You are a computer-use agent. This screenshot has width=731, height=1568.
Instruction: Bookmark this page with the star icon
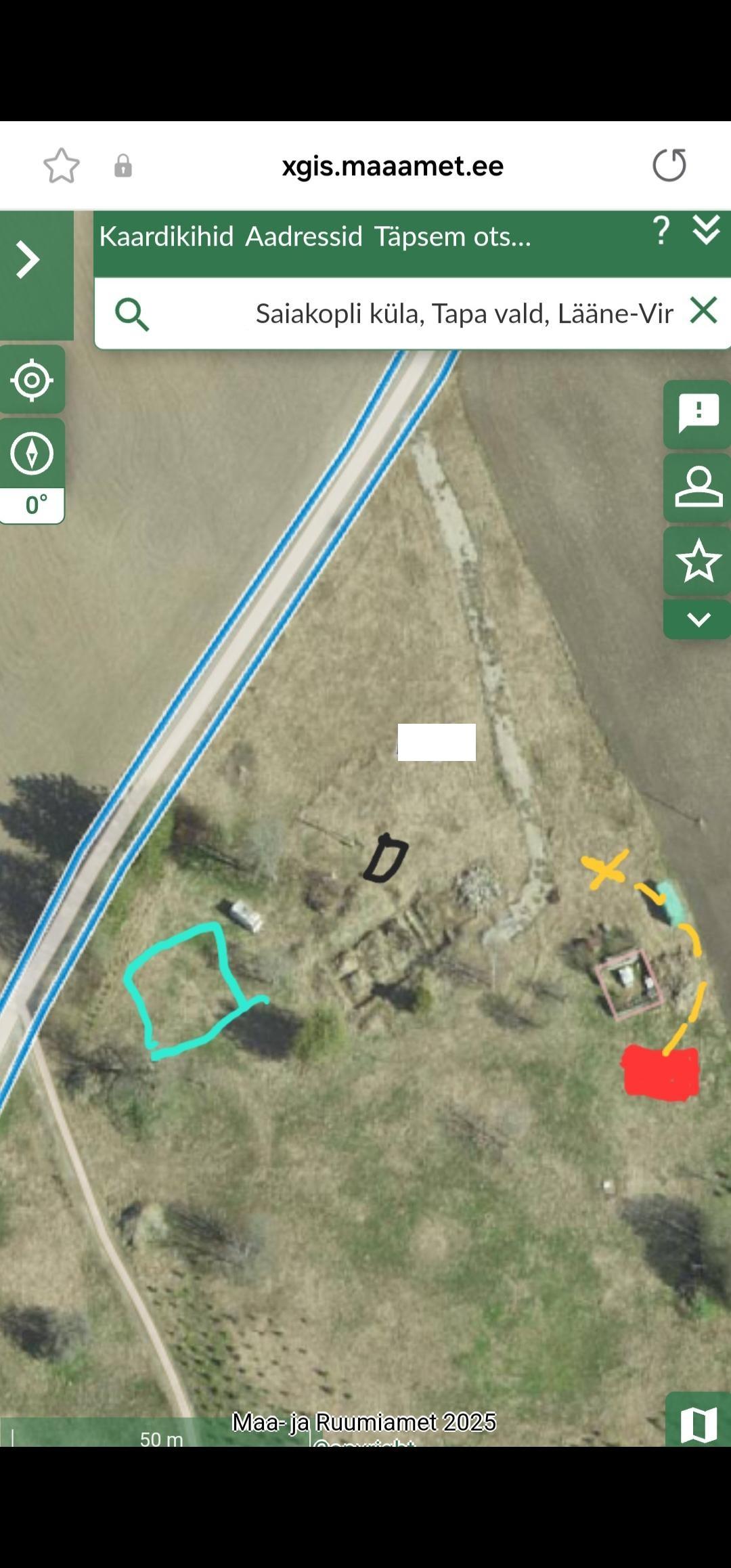(62, 166)
